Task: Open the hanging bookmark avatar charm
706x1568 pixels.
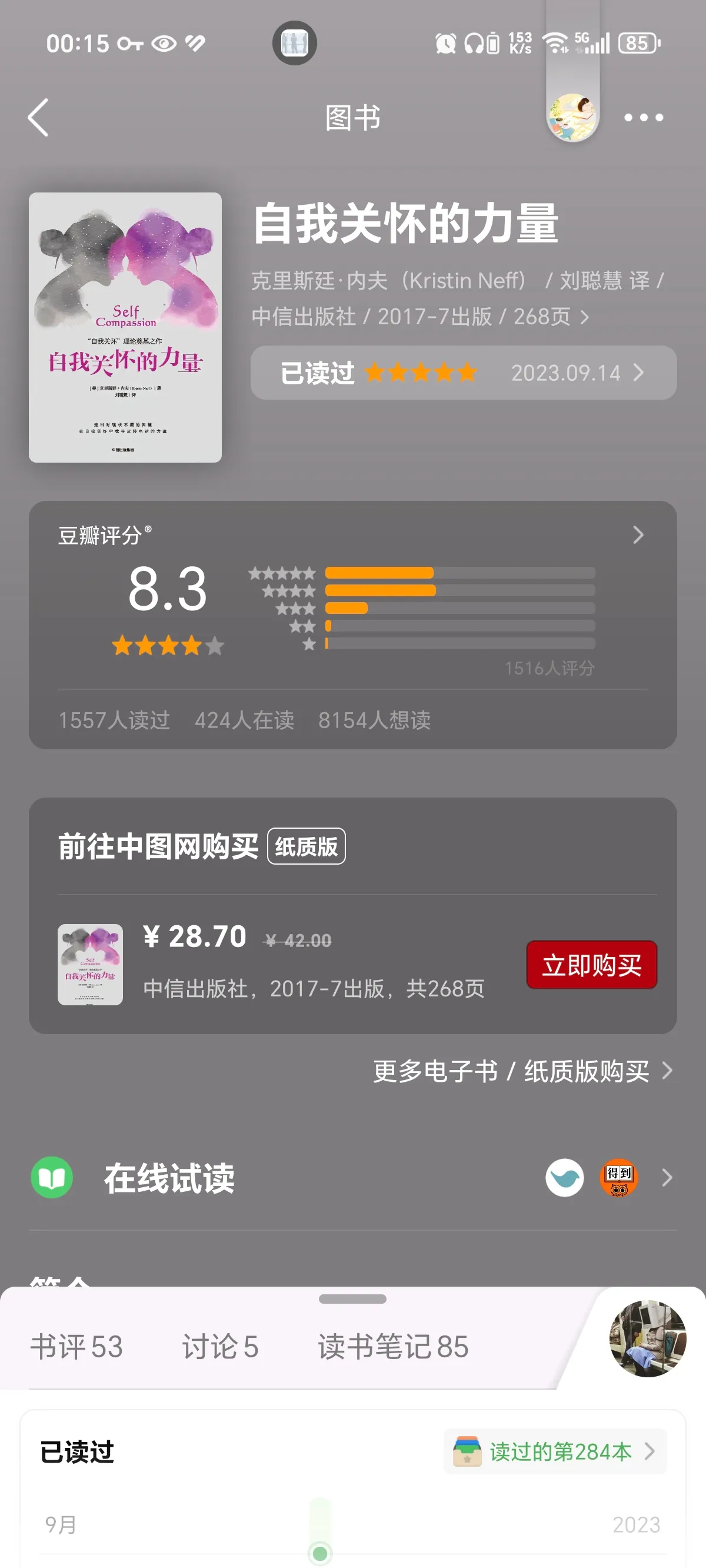Action: point(572,117)
